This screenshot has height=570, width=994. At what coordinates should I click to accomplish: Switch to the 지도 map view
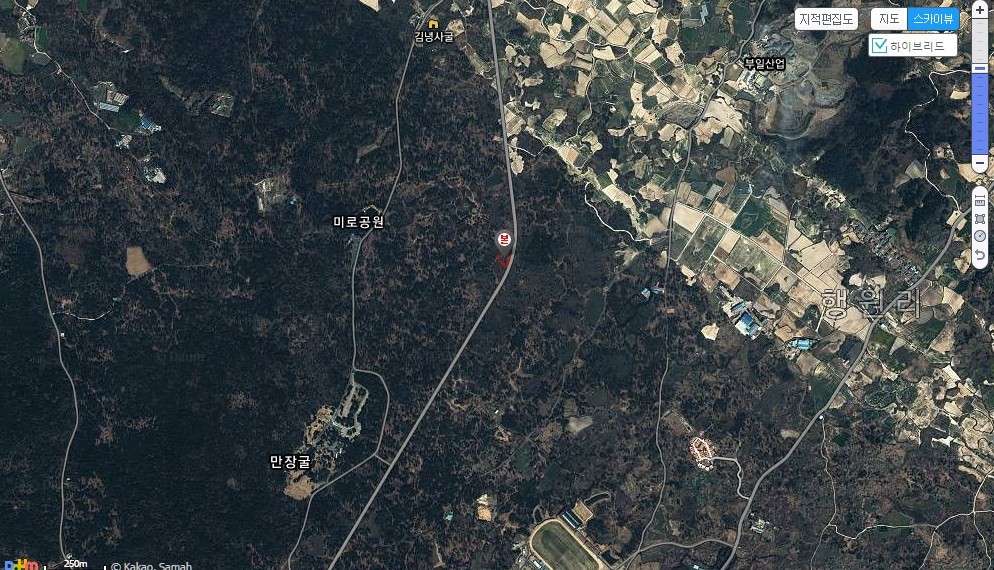889,19
